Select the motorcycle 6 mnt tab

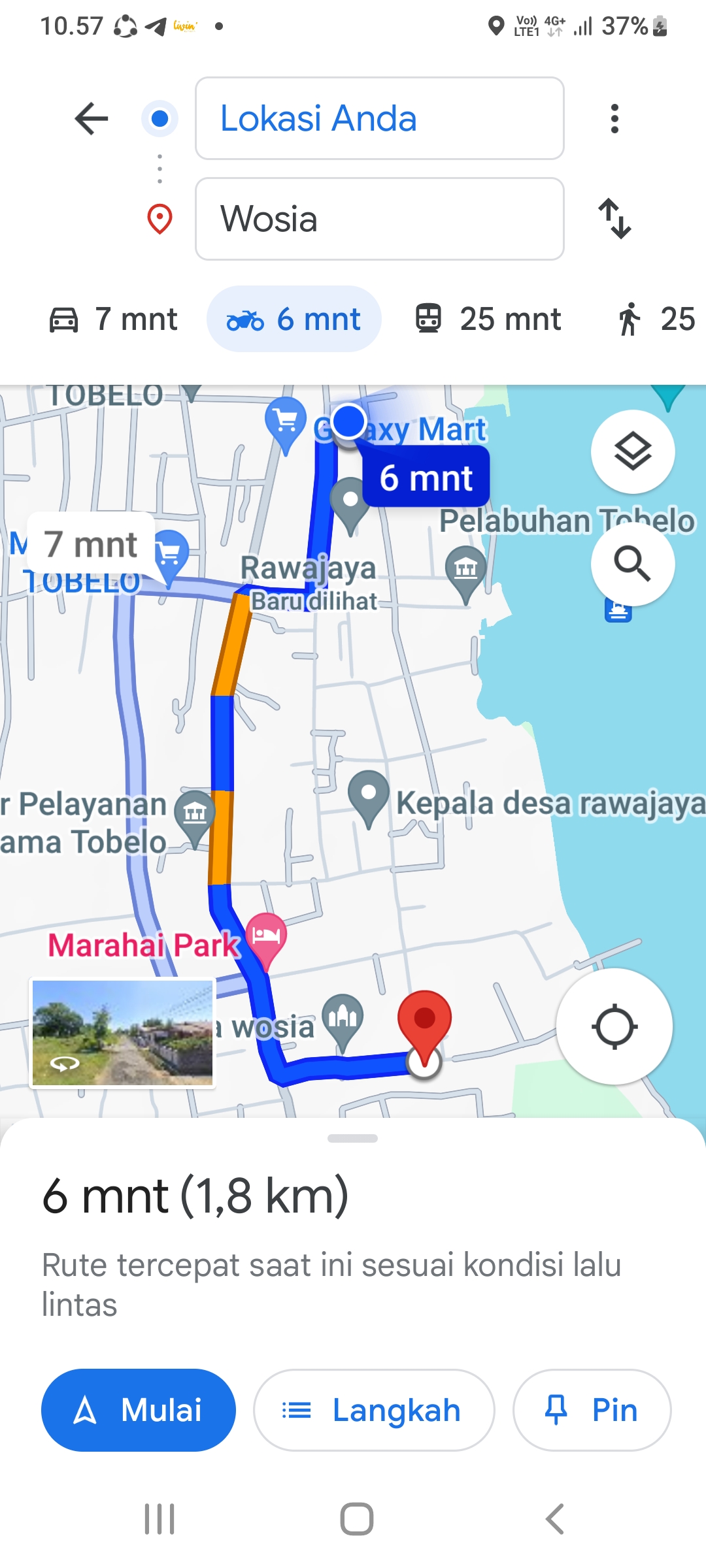click(x=294, y=319)
